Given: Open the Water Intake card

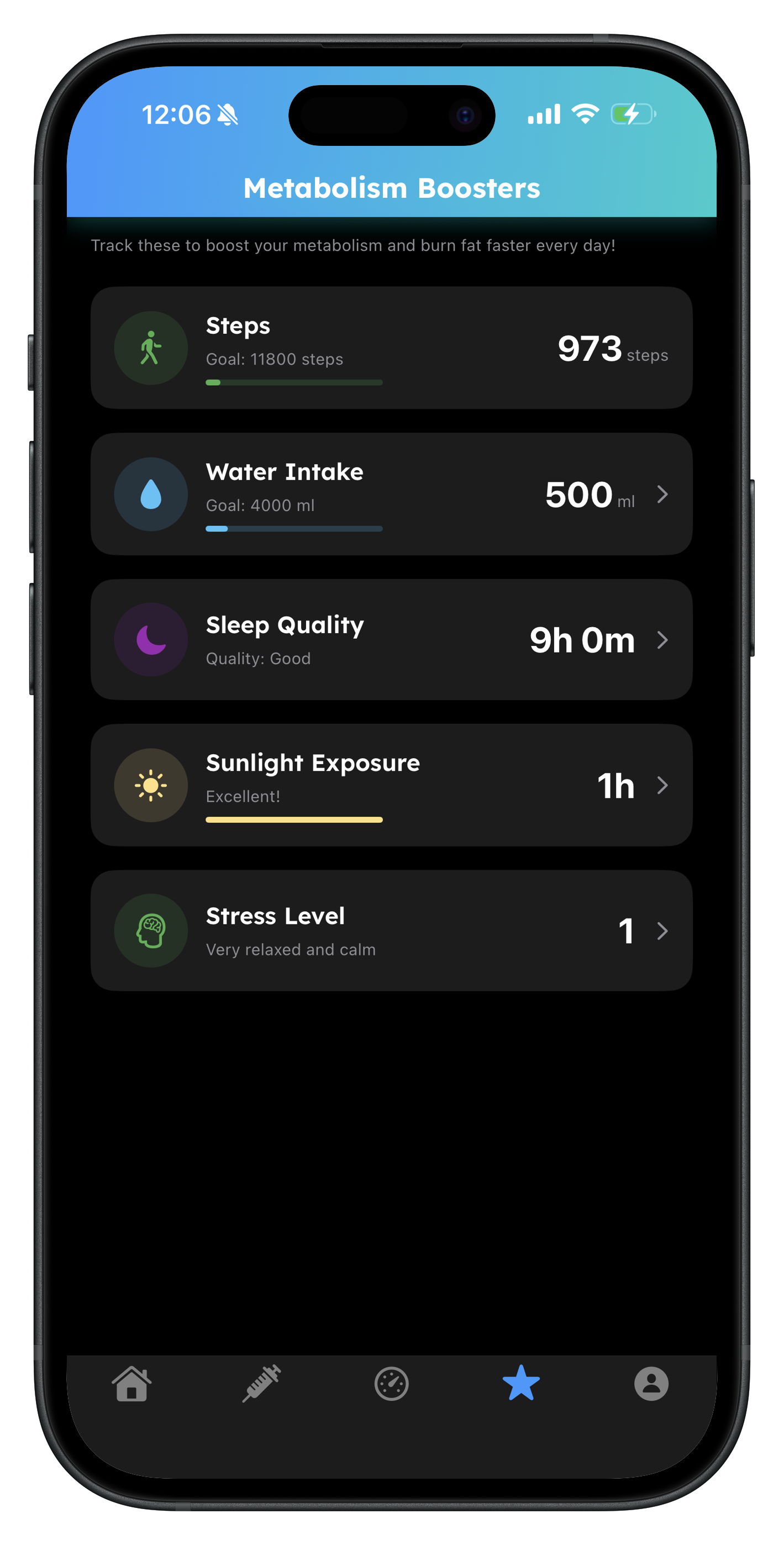Looking at the screenshot, I should (x=391, y=494).
